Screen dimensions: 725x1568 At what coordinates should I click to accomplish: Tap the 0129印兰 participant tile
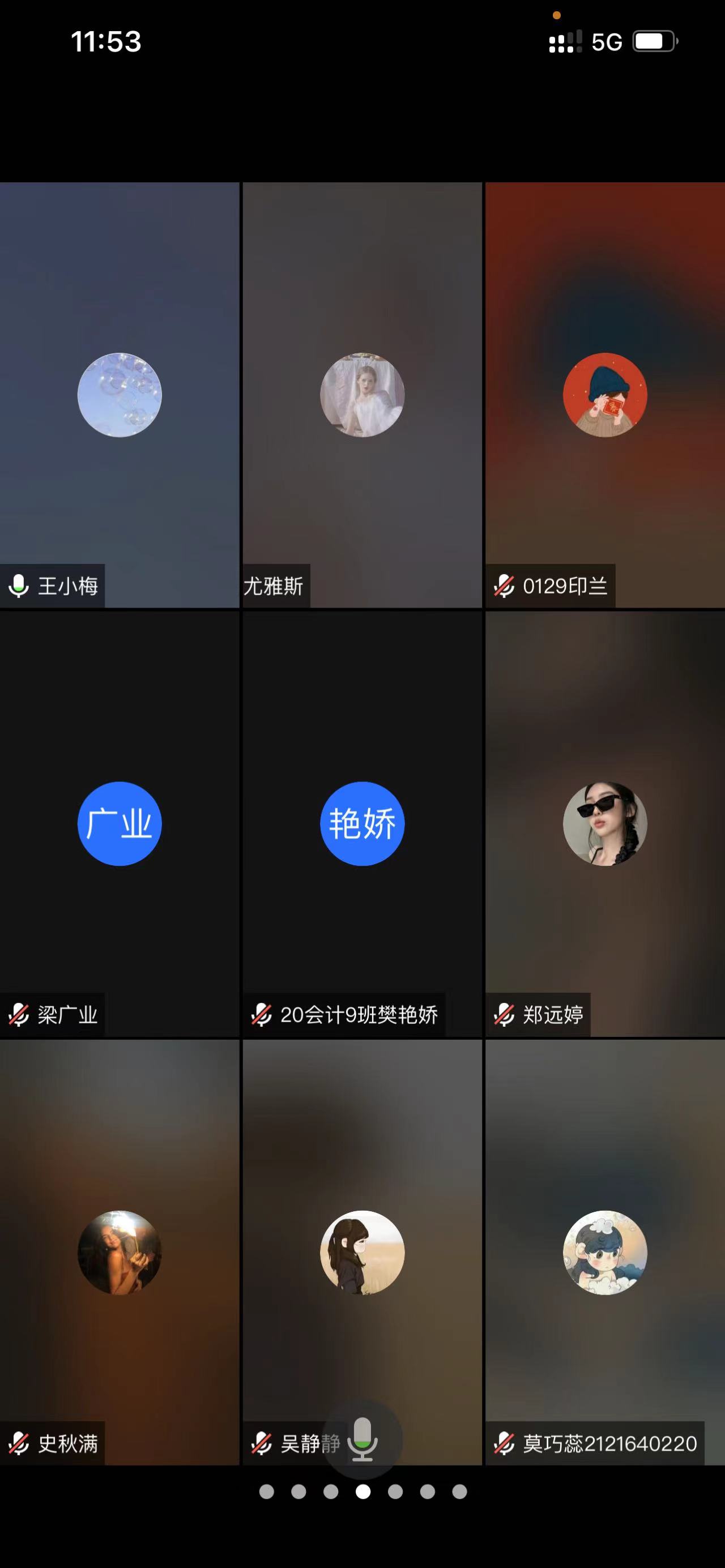pos(604,395)
